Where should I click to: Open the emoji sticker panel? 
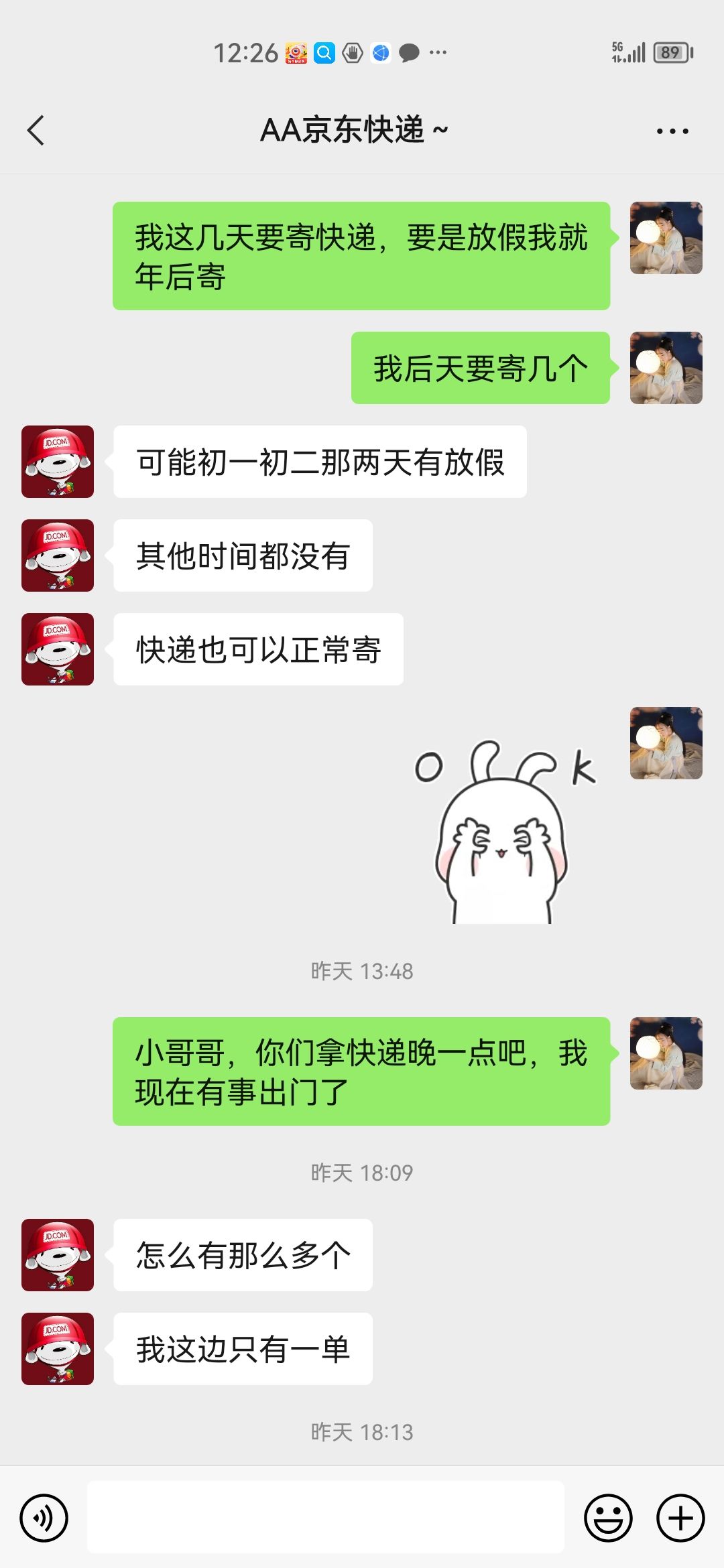[608, 1518]
